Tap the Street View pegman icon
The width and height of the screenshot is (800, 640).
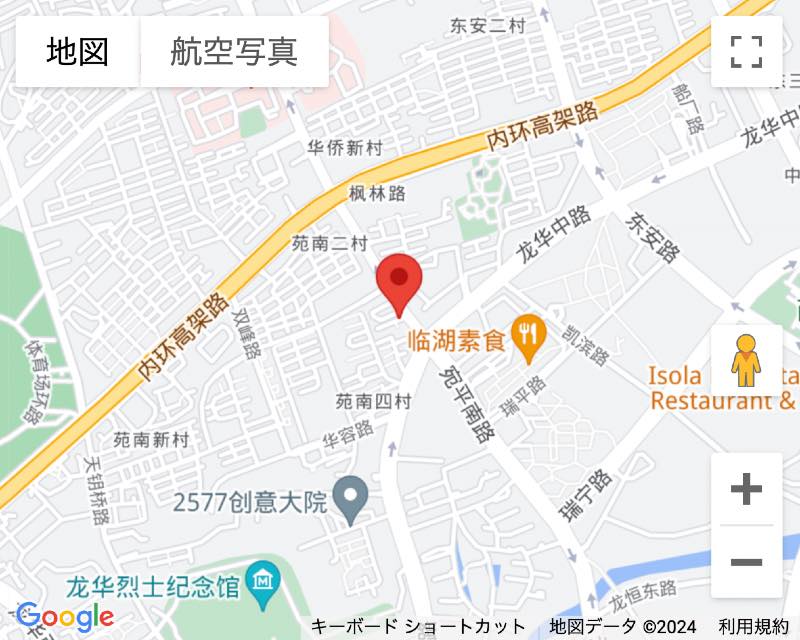[x=746, y=360]
